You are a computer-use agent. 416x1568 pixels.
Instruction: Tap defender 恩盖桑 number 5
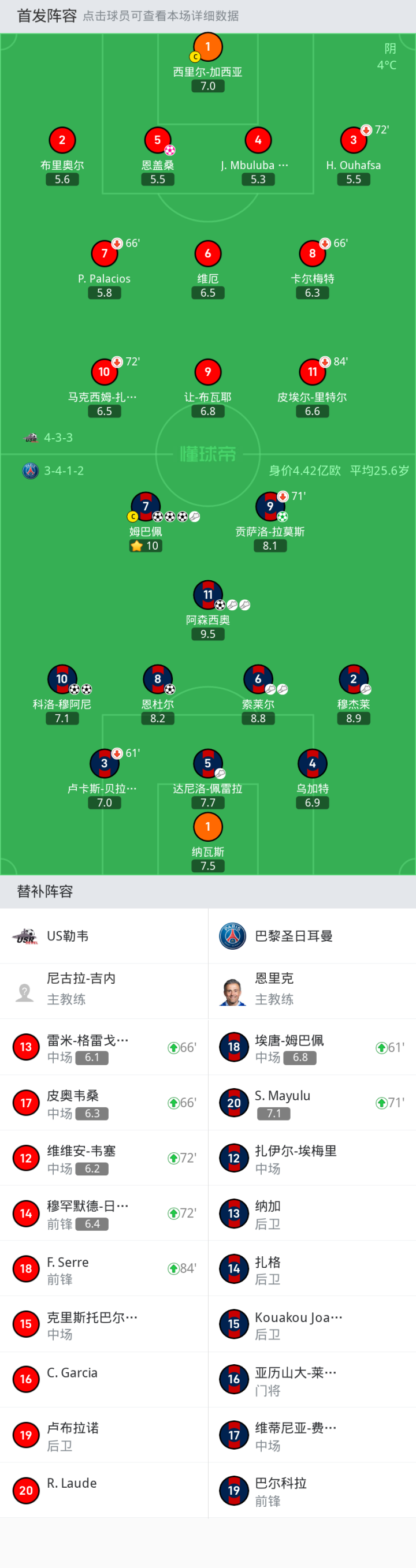158,141
